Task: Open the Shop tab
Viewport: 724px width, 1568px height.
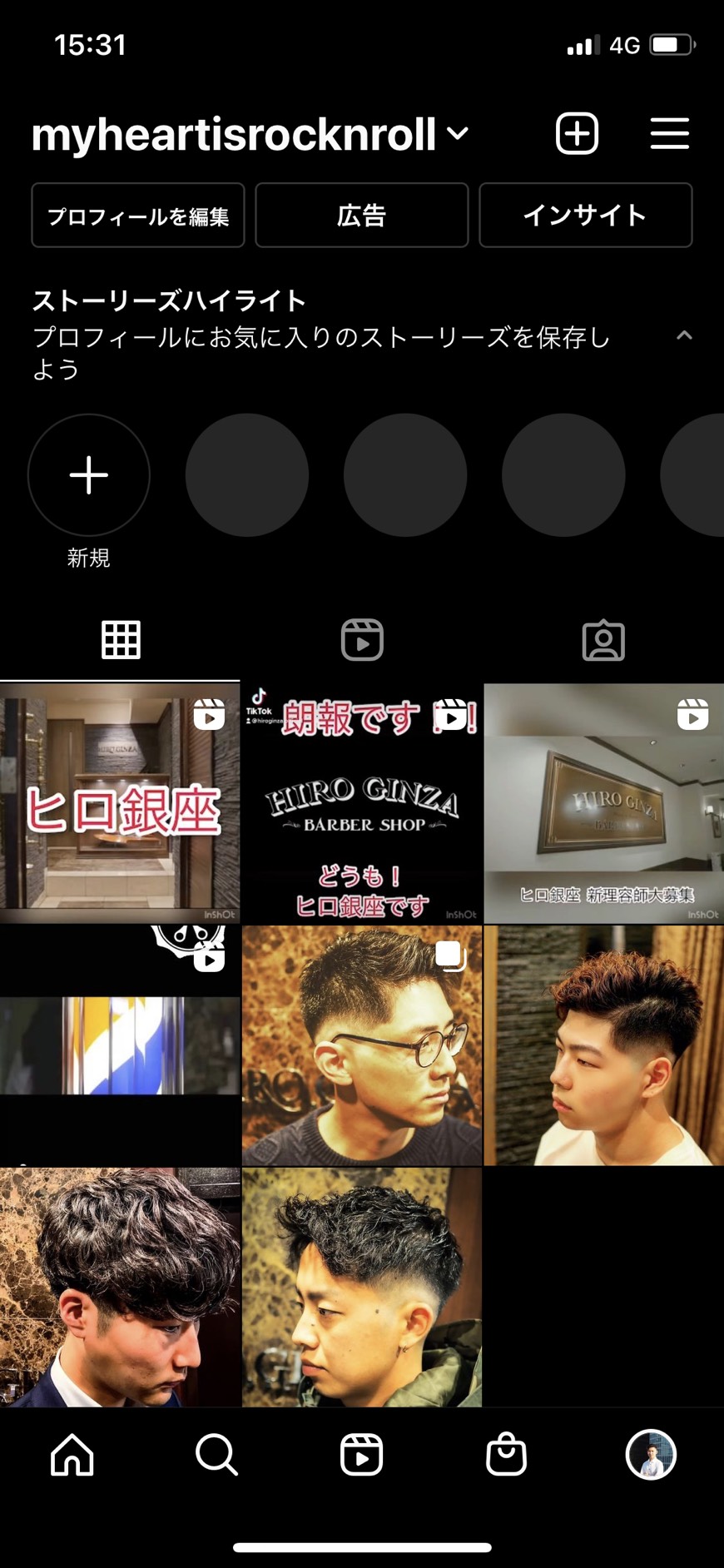Action: [506, 1455]
